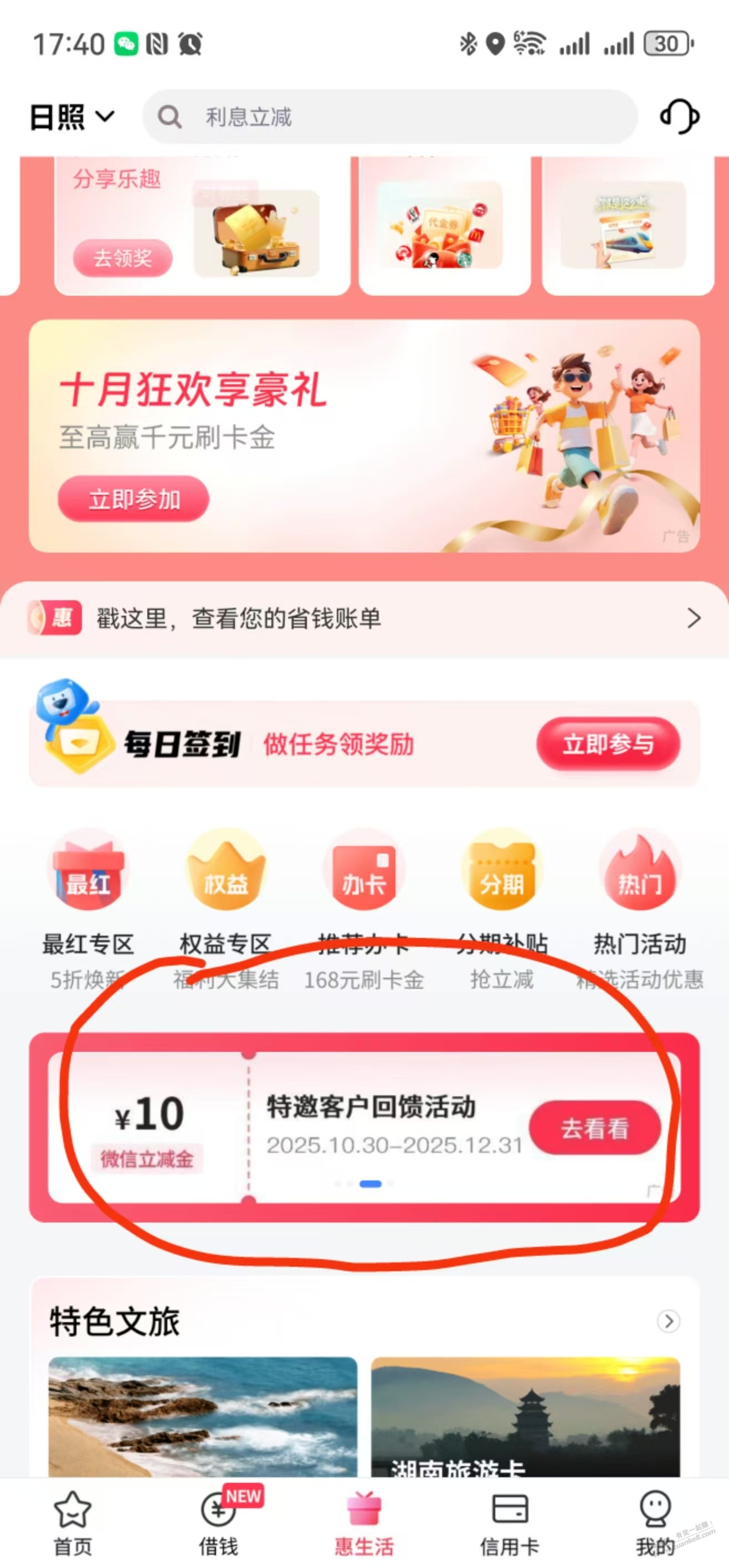Image resolution: width=729 pixels, height=1568 pixels.
Task: Open the customer service headset icon
Action: [680, 116]
